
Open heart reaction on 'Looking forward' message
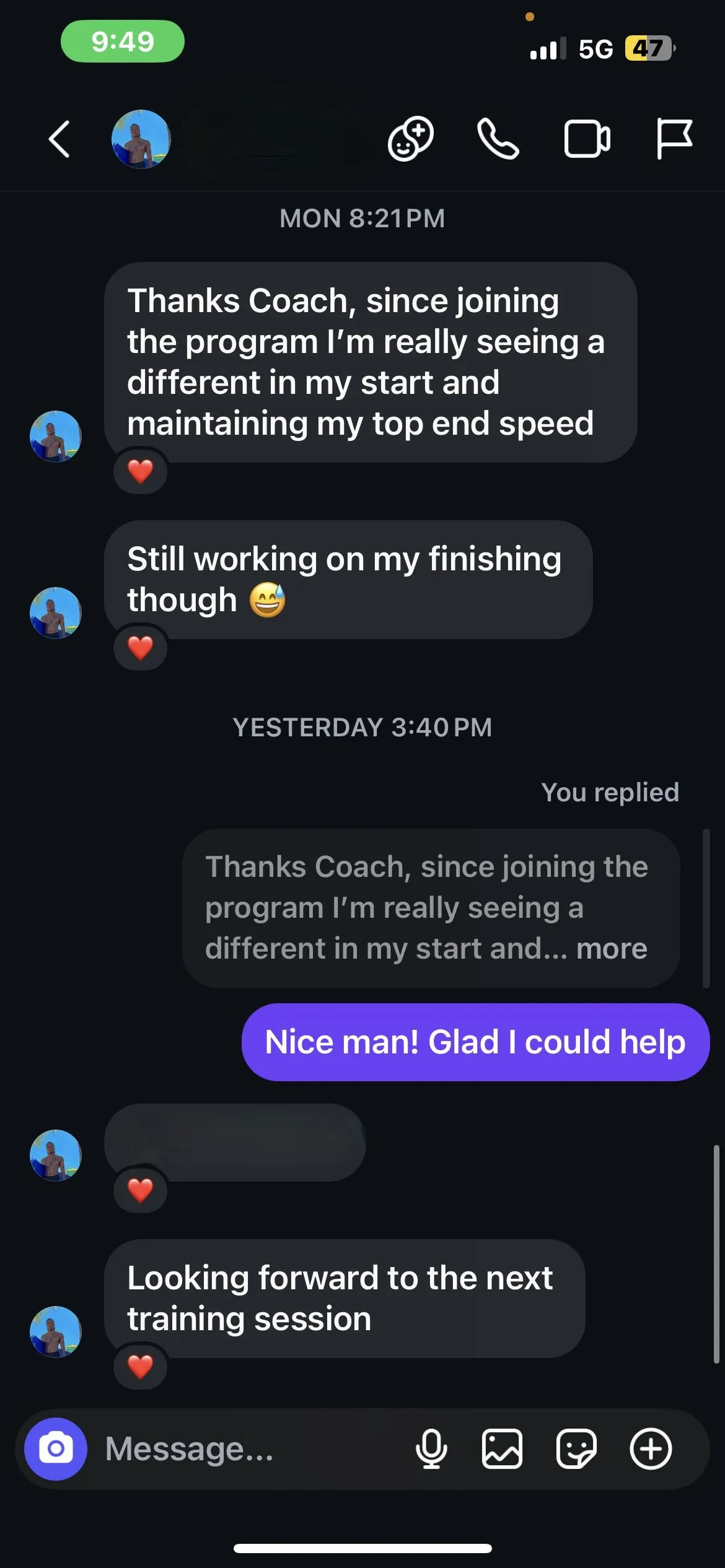click(x=140, y=1366)
